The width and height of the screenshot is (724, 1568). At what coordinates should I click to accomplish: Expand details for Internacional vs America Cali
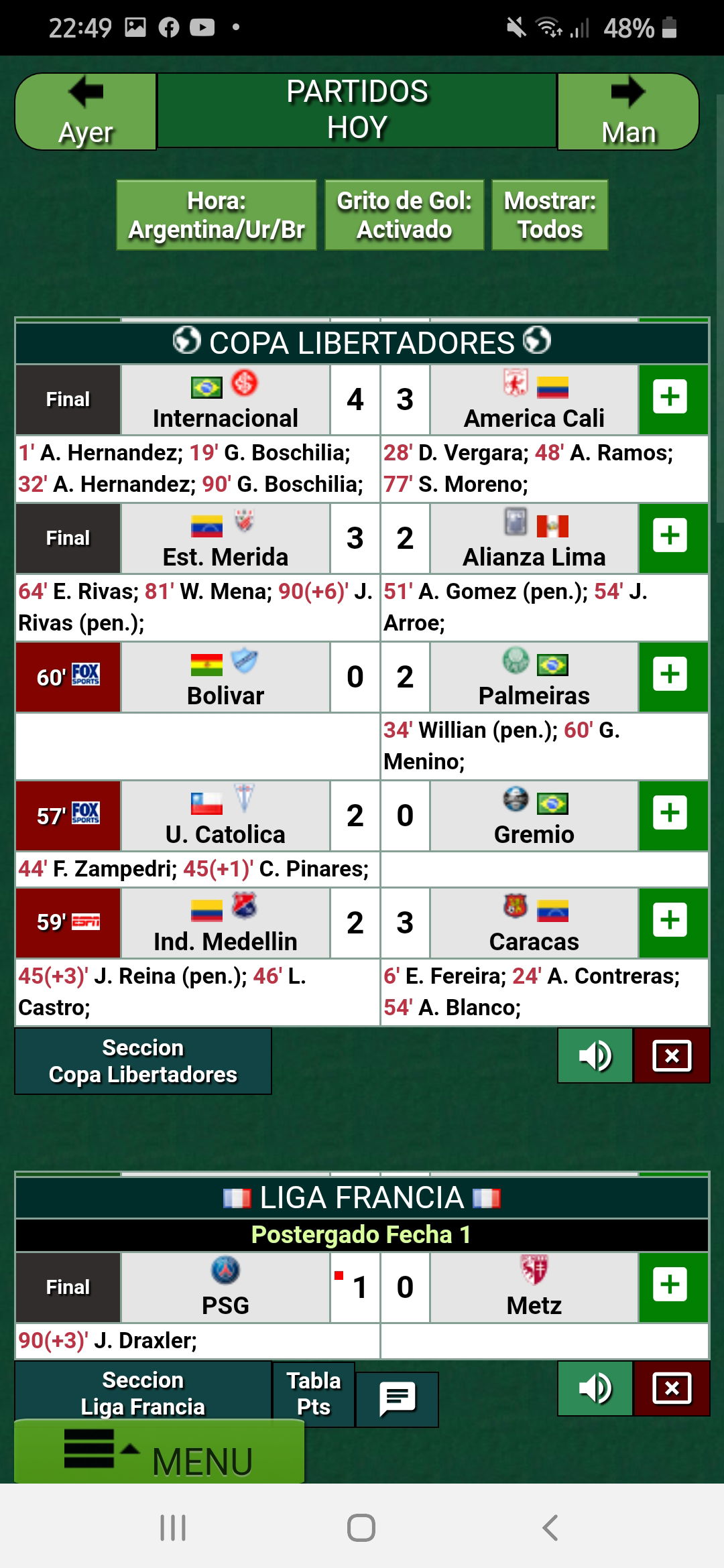pyautogui.click(x=673, y=399)
